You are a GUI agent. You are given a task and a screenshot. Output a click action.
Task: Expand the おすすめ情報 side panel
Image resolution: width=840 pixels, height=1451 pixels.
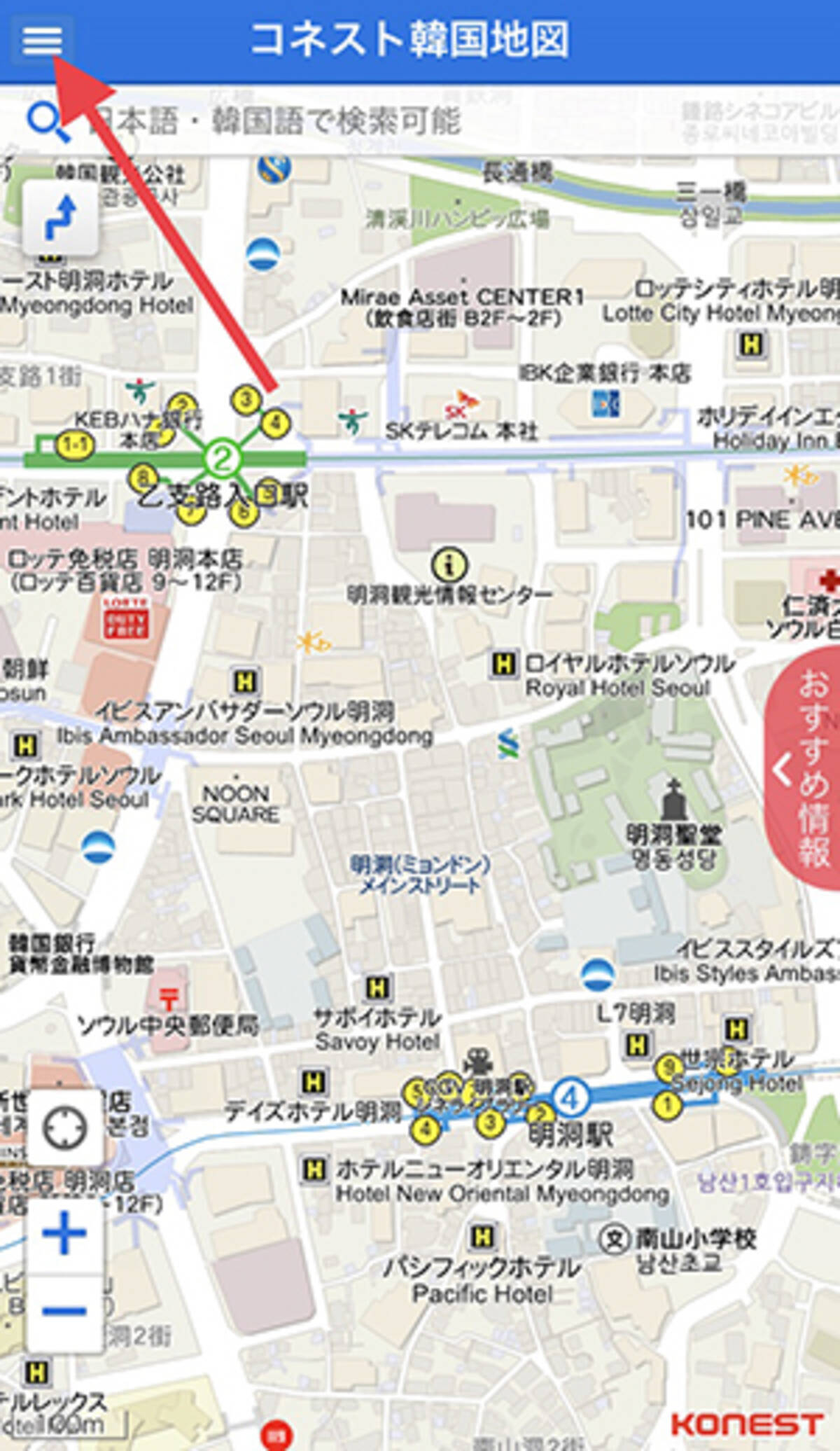805,768
